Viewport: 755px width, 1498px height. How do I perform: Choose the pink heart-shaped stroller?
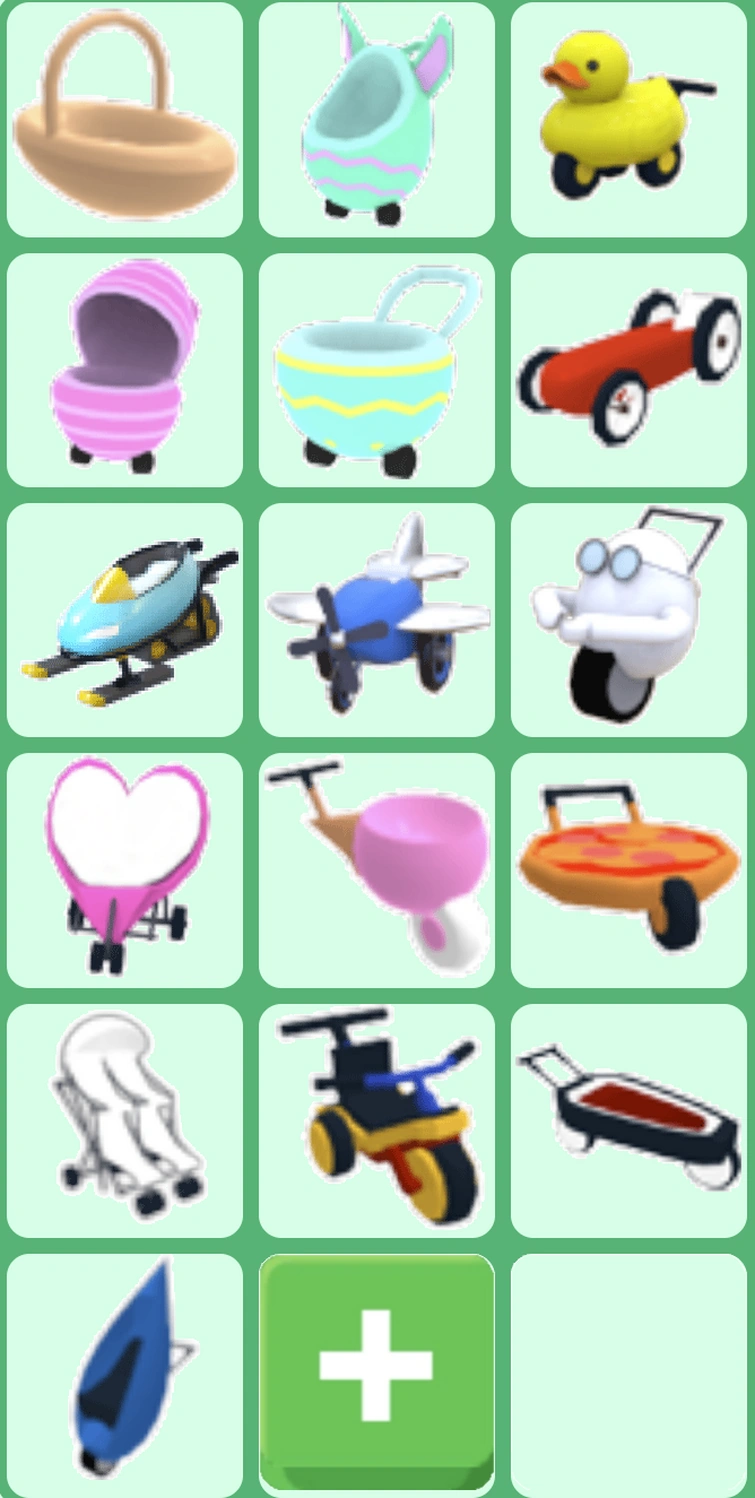pos(124,870)
